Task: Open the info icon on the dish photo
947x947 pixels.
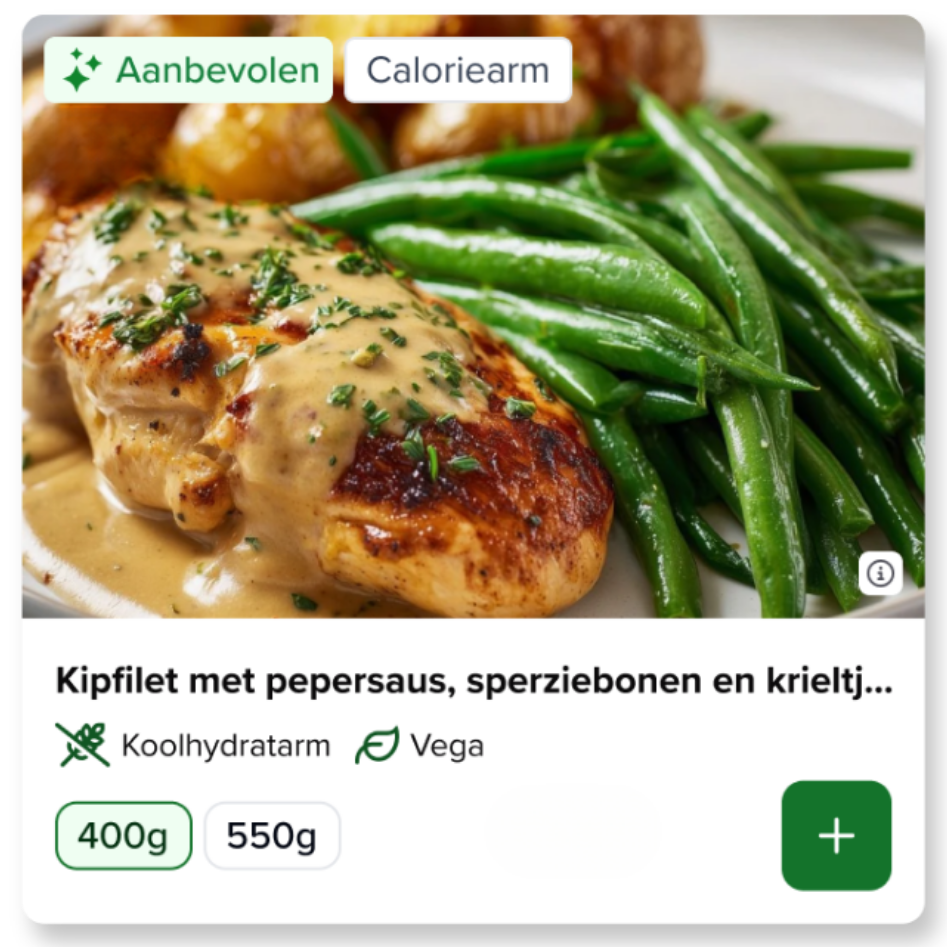Action: click(x=880, y=573)
